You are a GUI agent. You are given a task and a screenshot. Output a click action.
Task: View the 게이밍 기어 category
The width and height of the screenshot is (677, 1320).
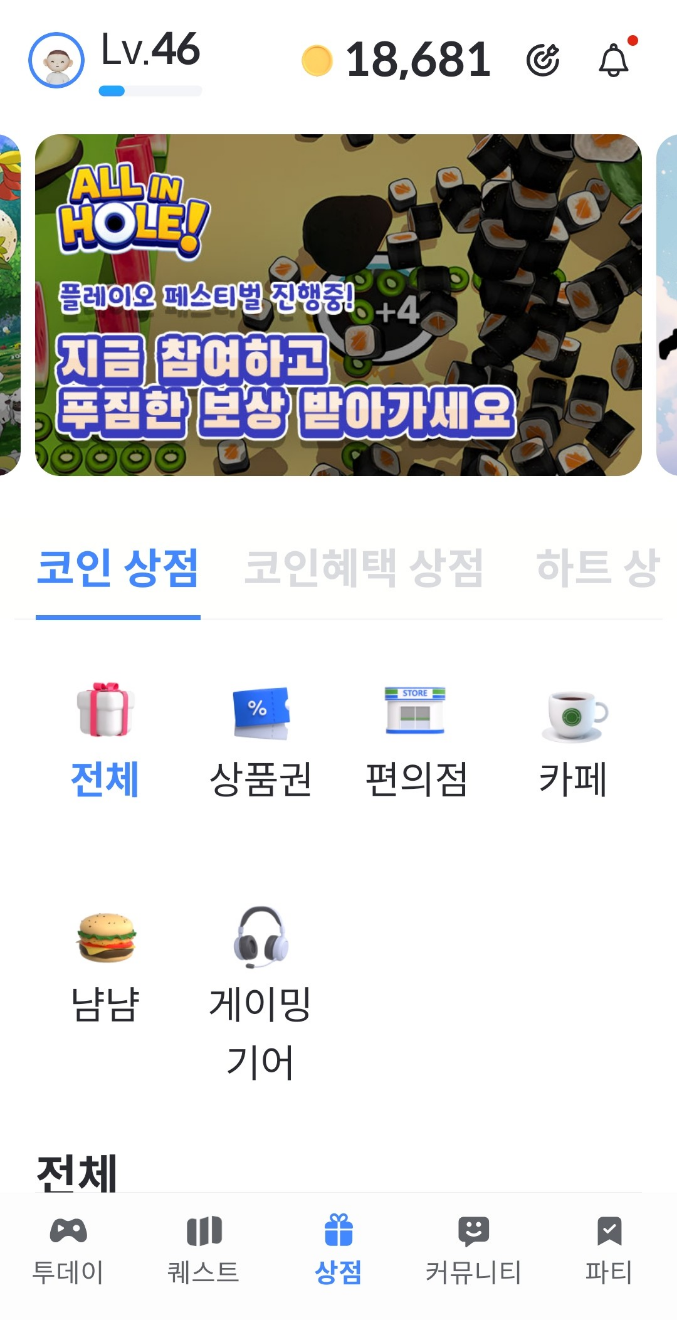coord(260,994)
